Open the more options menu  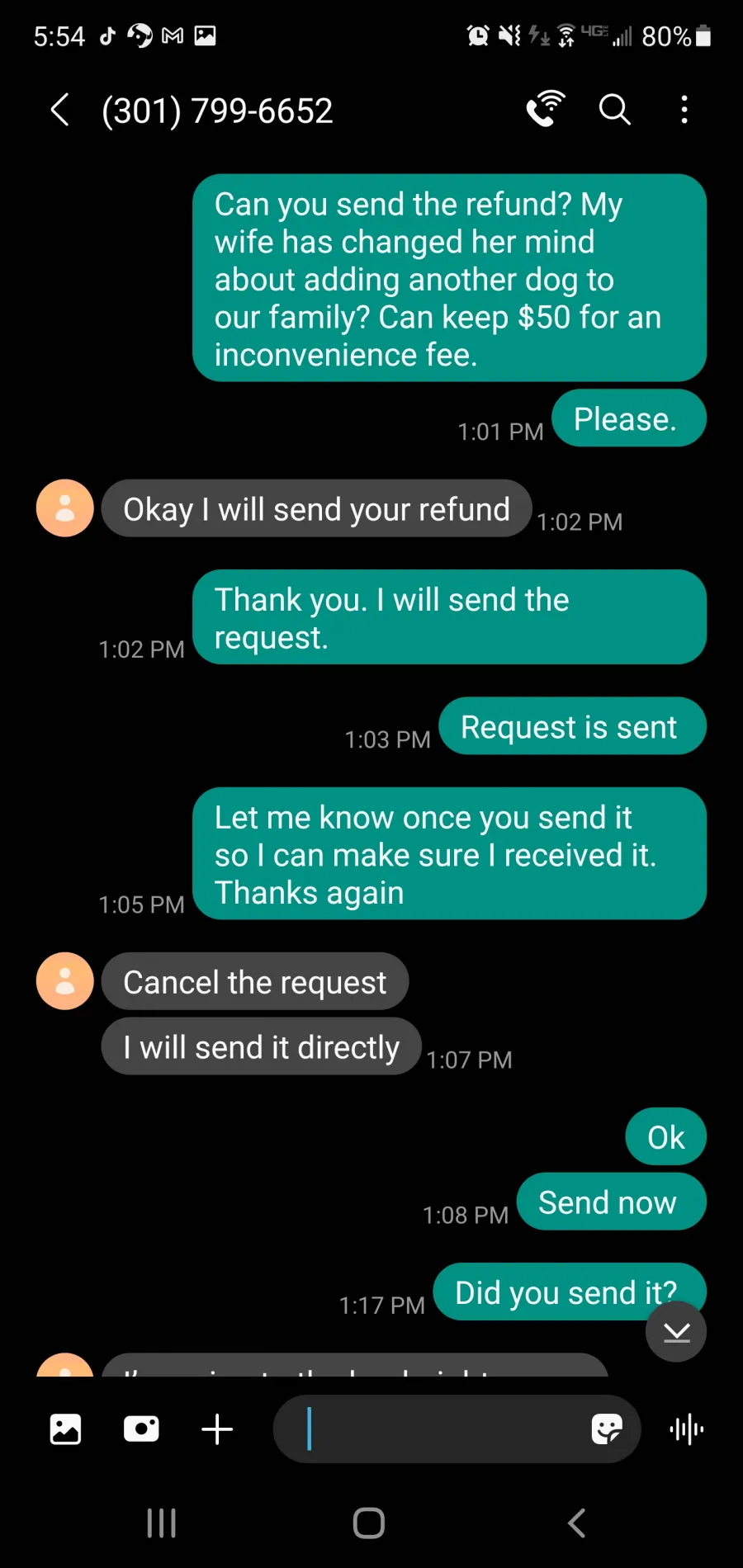click(x=684, y=109)
